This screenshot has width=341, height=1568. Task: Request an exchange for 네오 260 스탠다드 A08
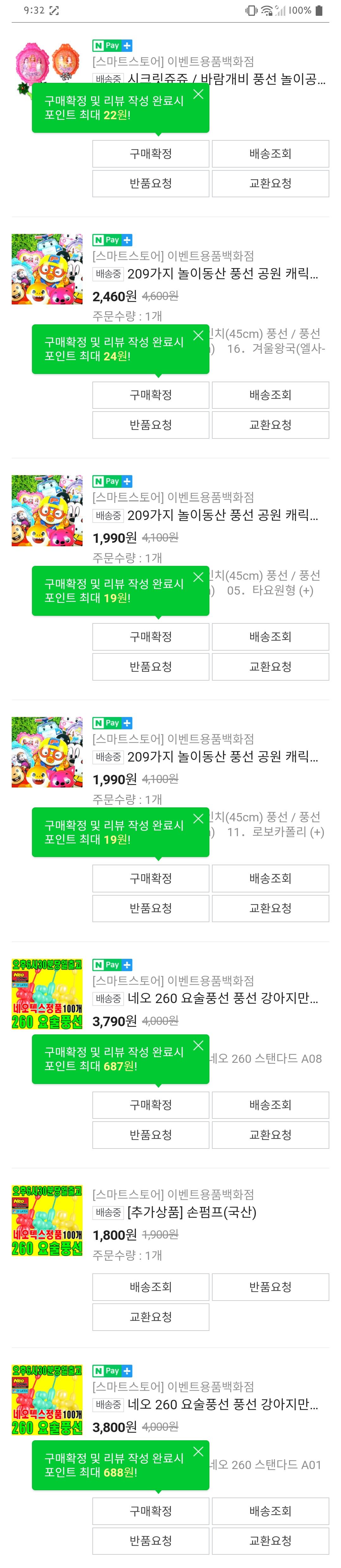pyautogui.click(x=270, y=1135)
